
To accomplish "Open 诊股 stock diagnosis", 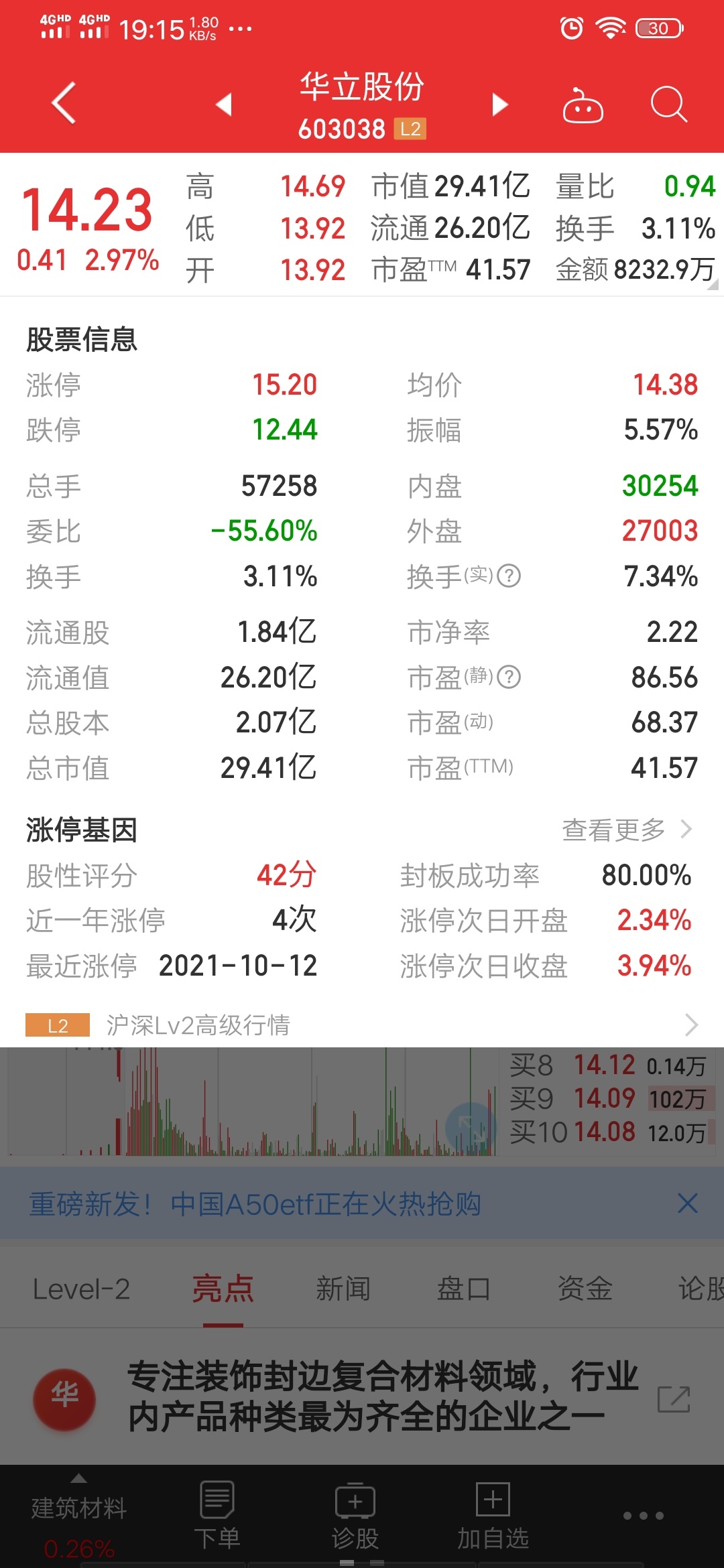I will [x=355, y=1514].
